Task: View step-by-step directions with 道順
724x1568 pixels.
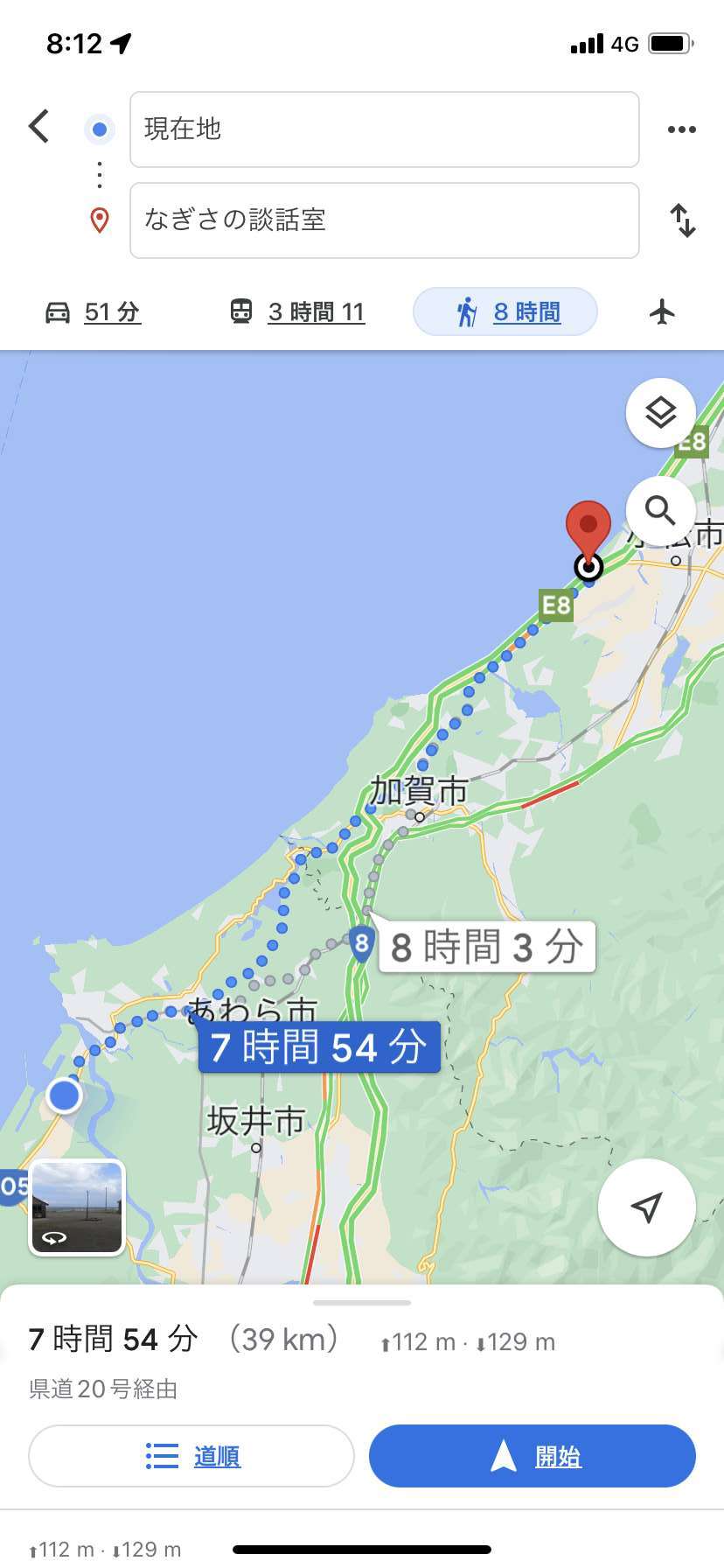Action: click(x=191, y=1456)
